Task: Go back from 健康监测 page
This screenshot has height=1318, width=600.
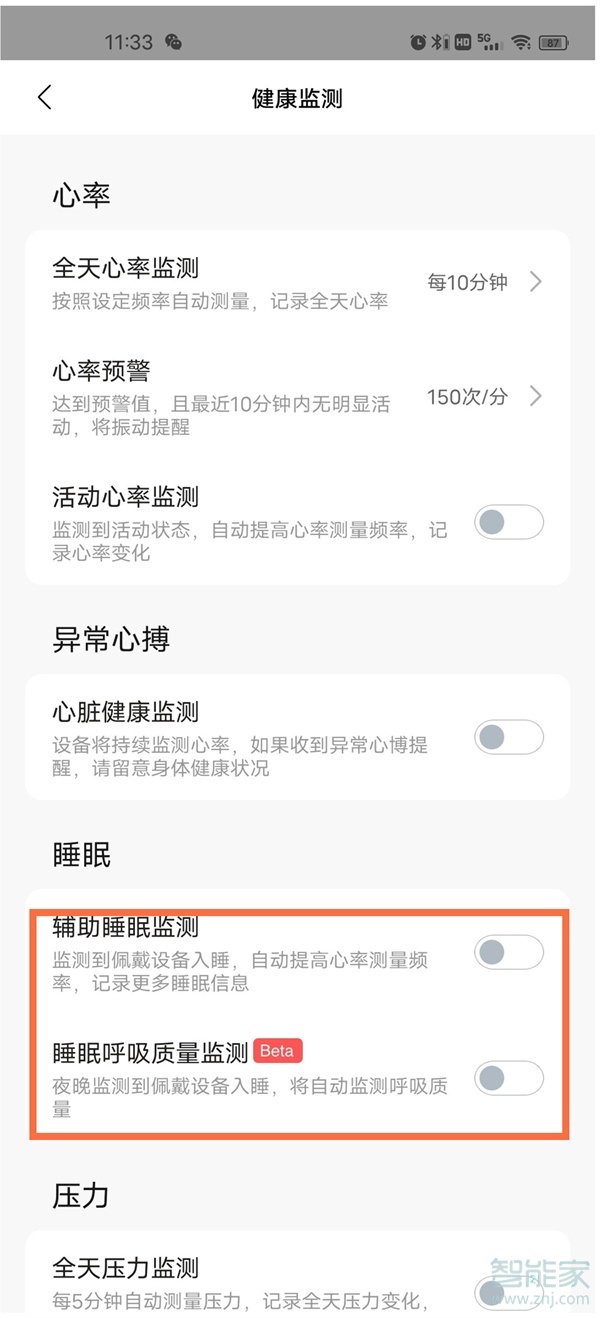Action: click(44, 97)
